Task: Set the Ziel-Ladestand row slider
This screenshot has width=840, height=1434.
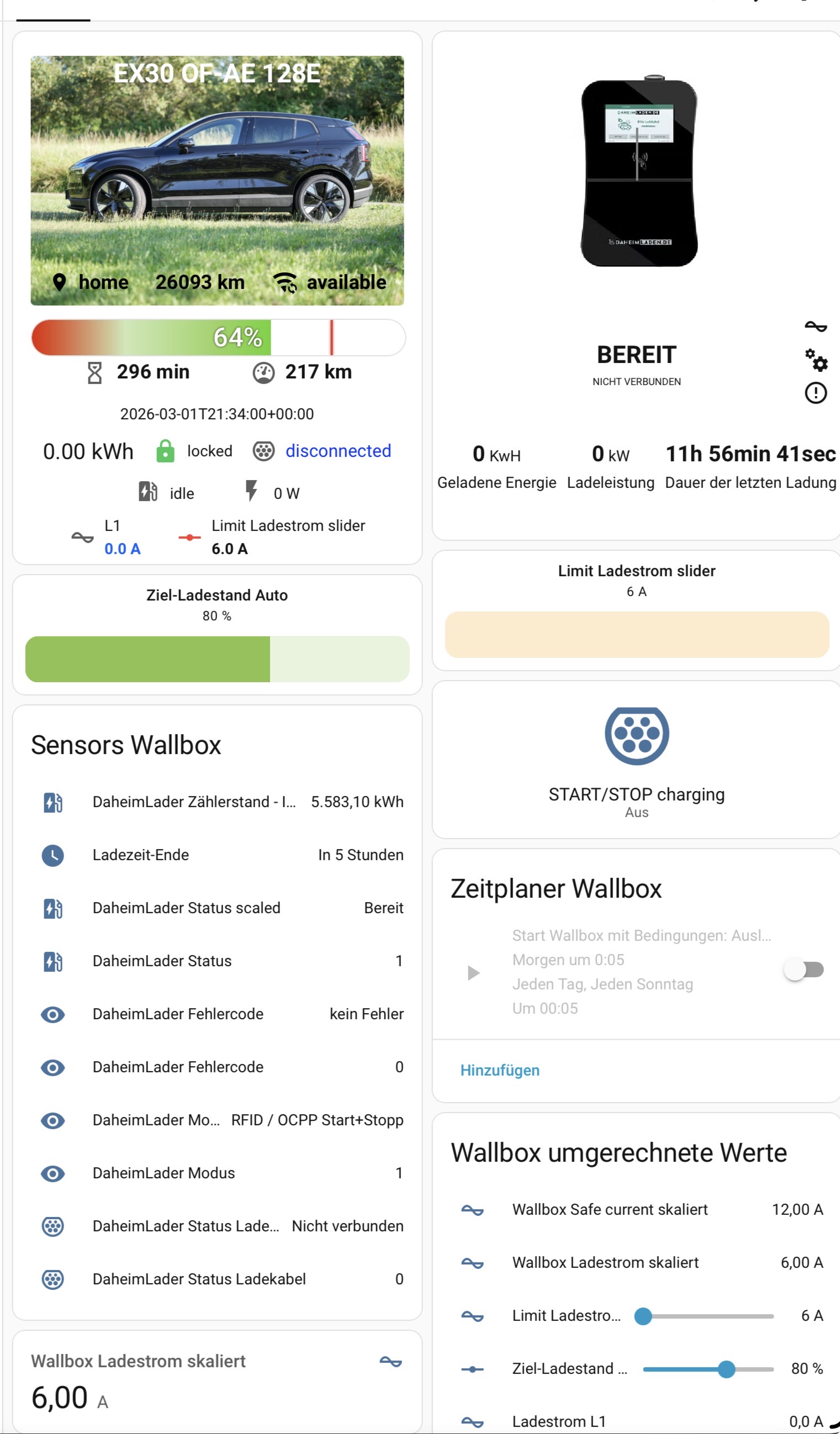Action: pyautogui.click(x=707, y=1369)
